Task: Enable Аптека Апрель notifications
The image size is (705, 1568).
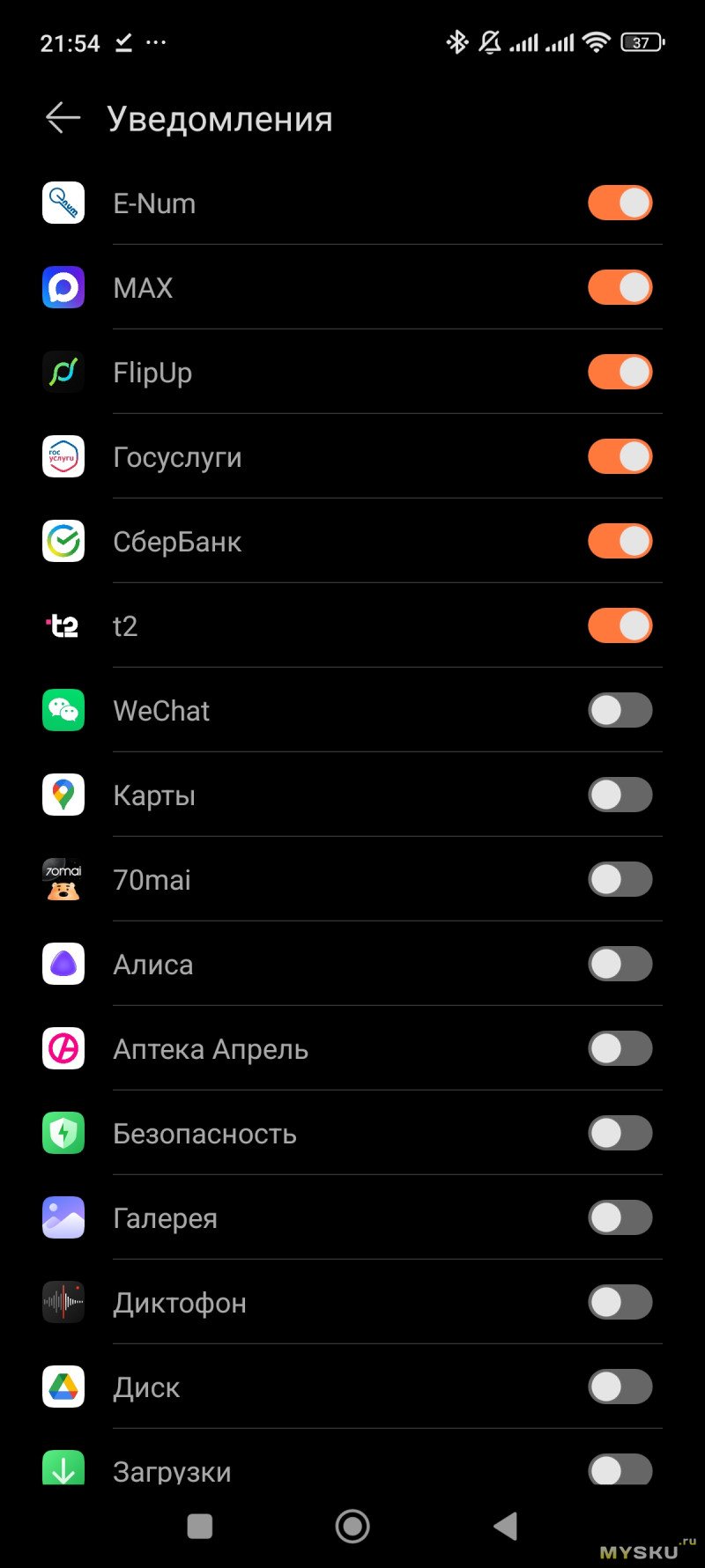Action: point(620,1049)
